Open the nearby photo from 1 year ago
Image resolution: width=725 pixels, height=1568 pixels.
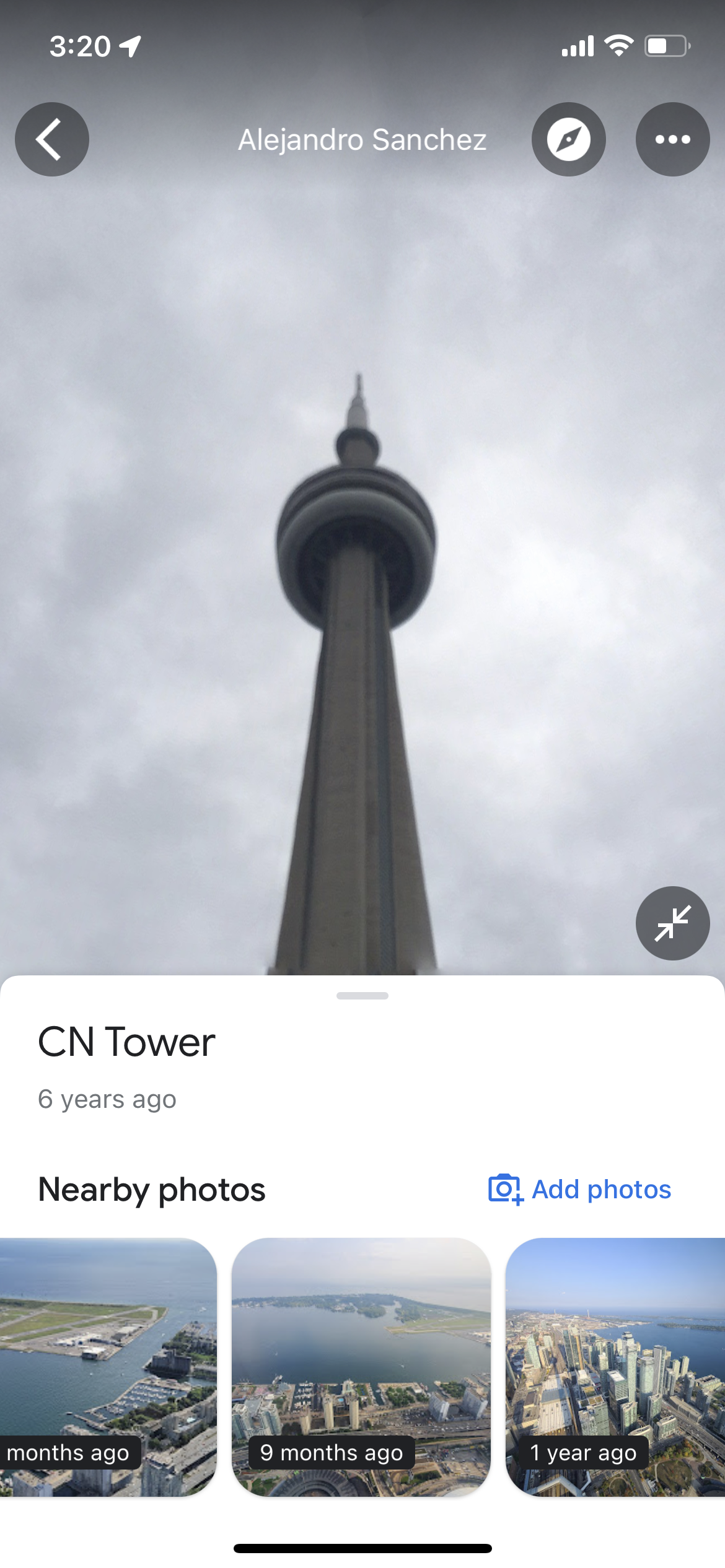click(x=615, y=1367)
